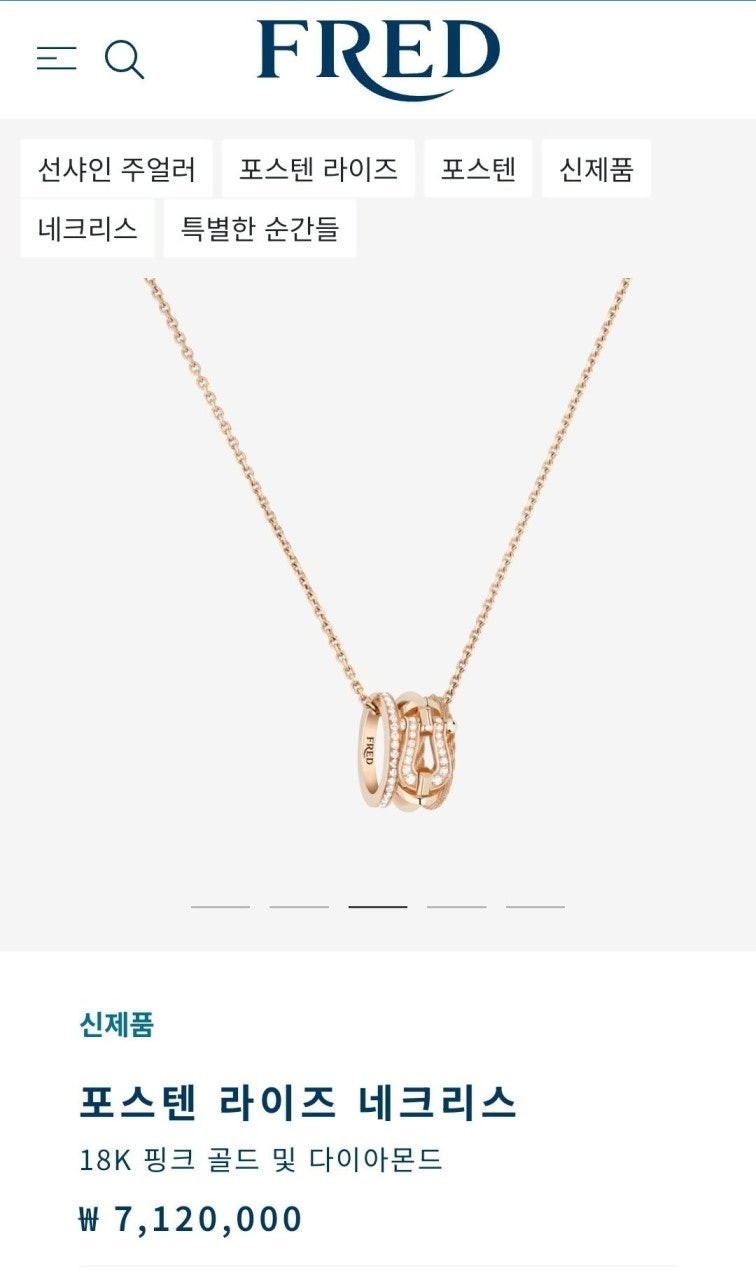Screen dimensions: 756x1280
Task: Open the hamburger navigation menu
Action: click(x=56, y=58)
